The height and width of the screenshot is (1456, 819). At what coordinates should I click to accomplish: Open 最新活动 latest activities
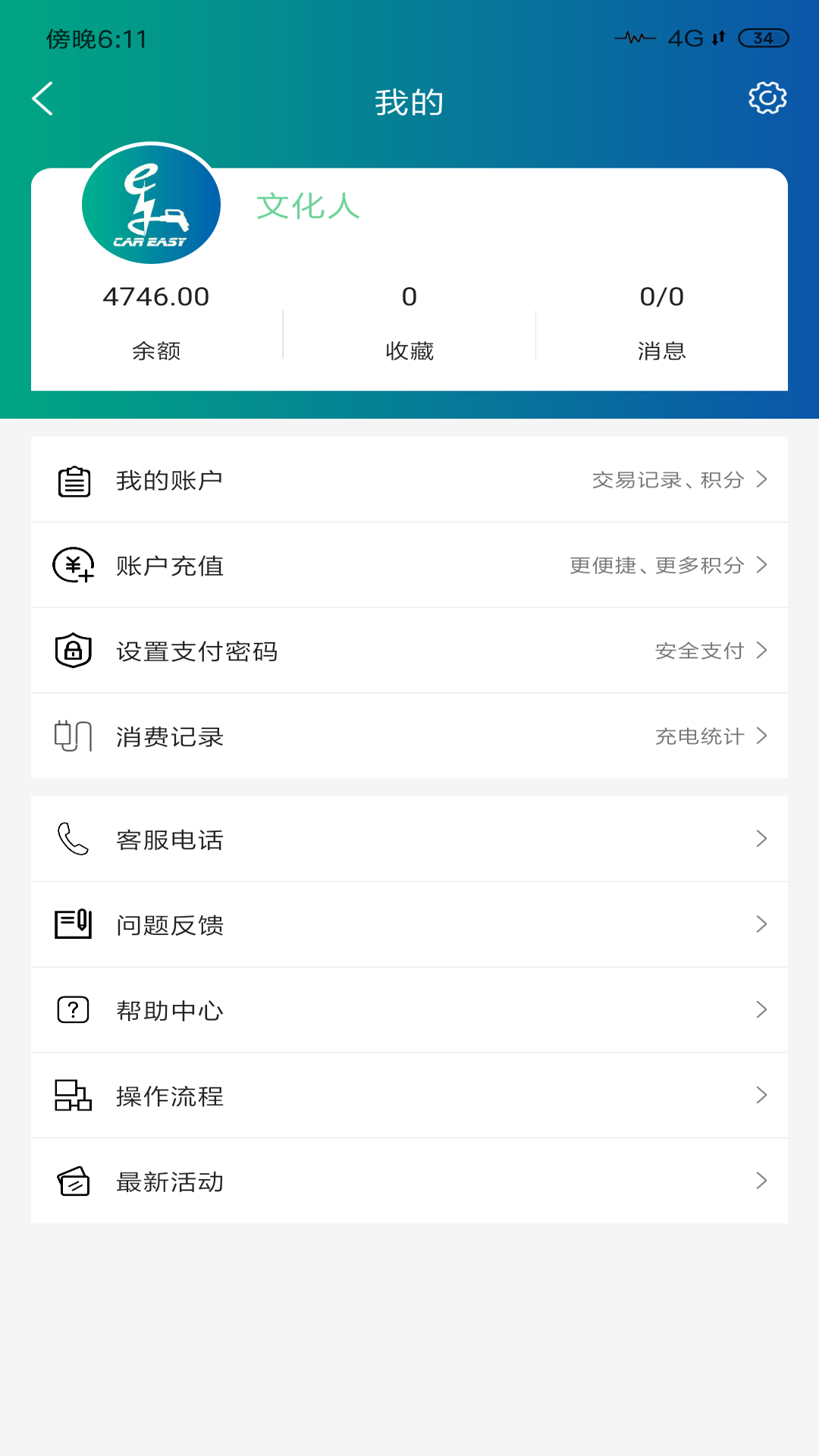coord(409,1181)
